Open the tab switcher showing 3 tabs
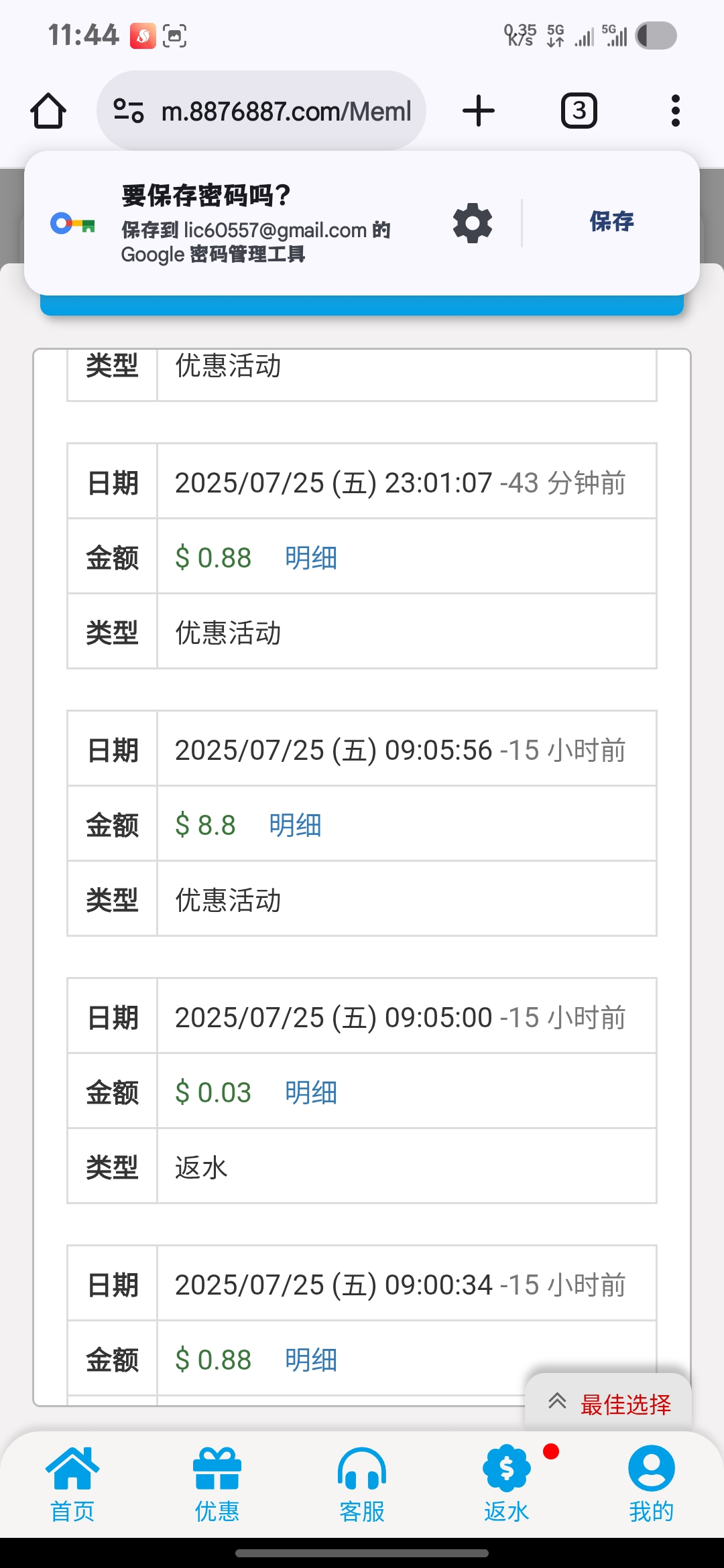 (x=579, y=111)
